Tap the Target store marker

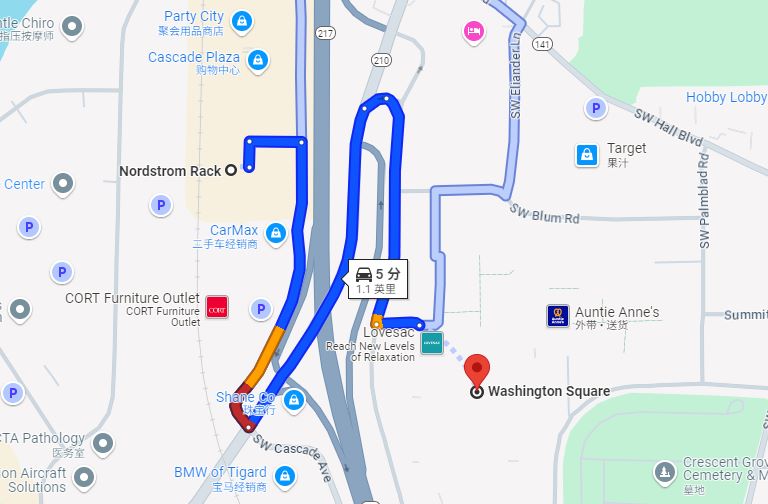pyautogui.click(x=586, y=155)
